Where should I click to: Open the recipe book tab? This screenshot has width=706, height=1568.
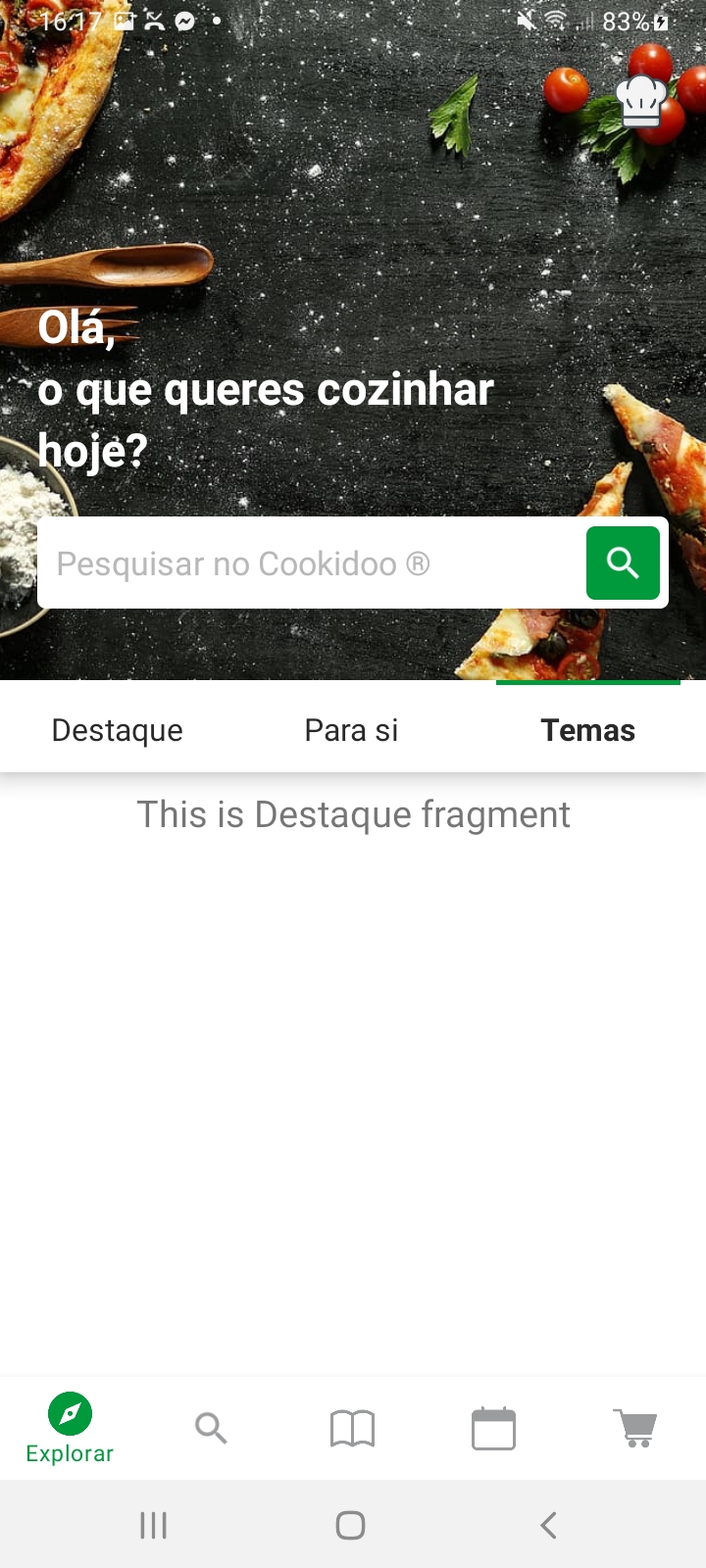point(352,1428)
